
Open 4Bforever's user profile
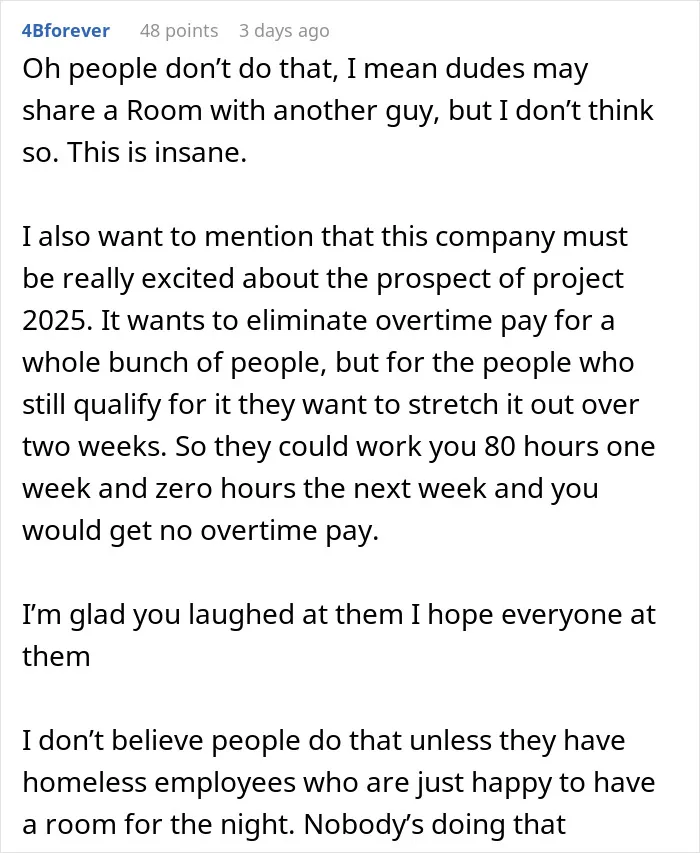pos(66,30)
